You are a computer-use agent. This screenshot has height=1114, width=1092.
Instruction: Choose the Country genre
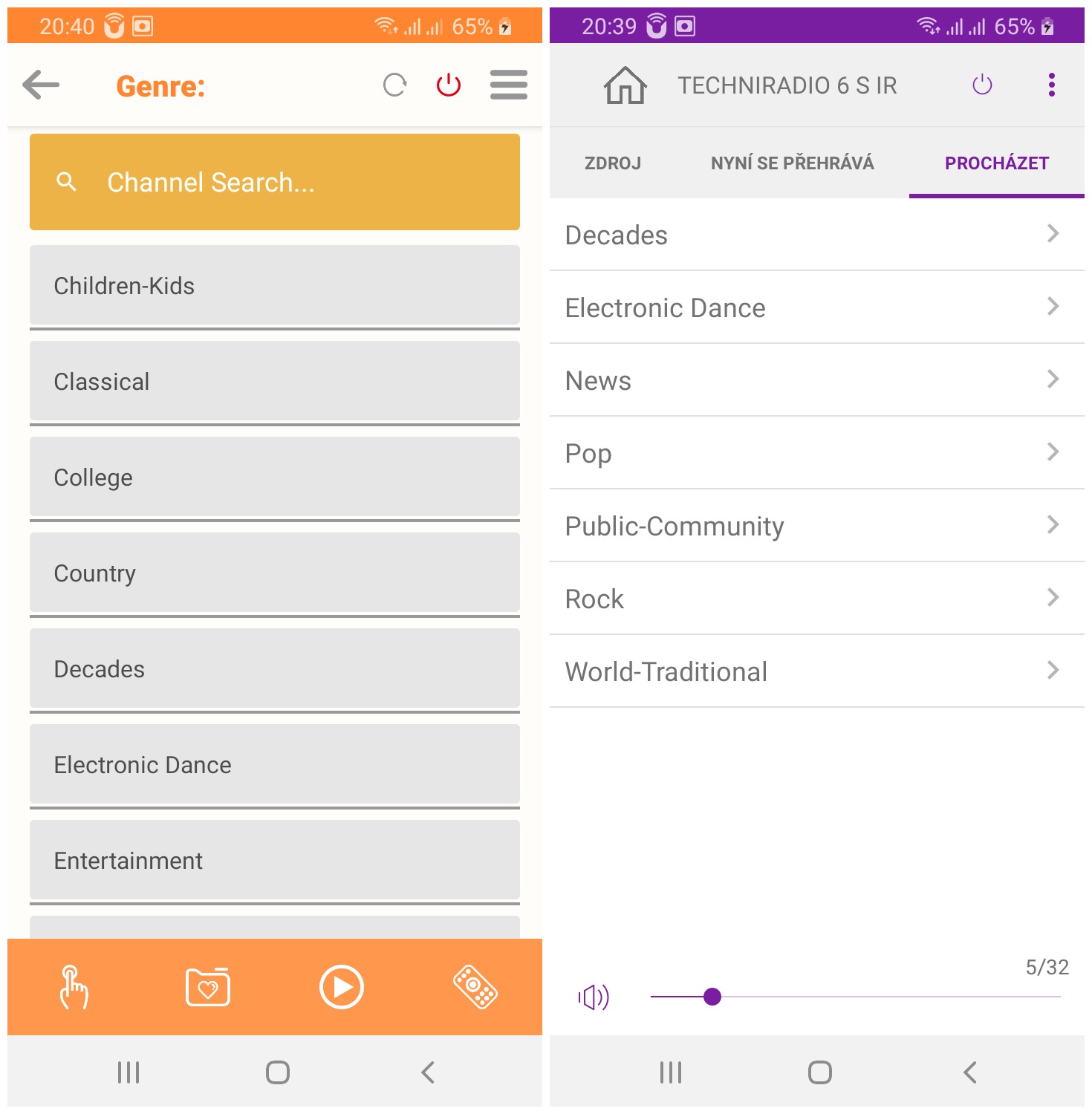(275, 573)
